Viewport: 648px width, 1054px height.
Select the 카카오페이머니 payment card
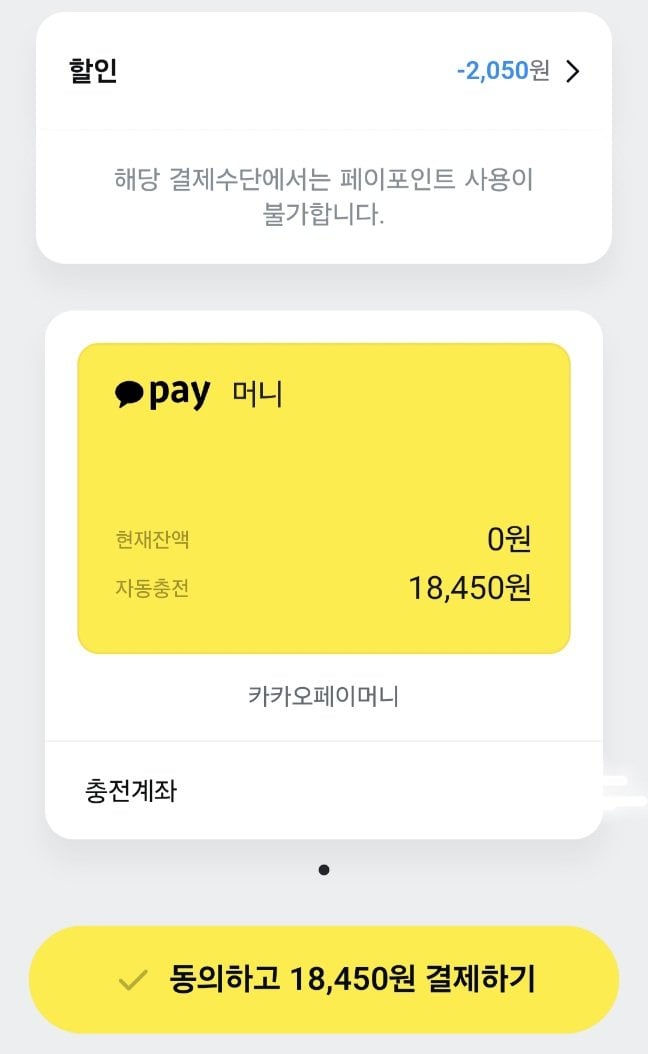pyautogui.click(x=324, y=498)
